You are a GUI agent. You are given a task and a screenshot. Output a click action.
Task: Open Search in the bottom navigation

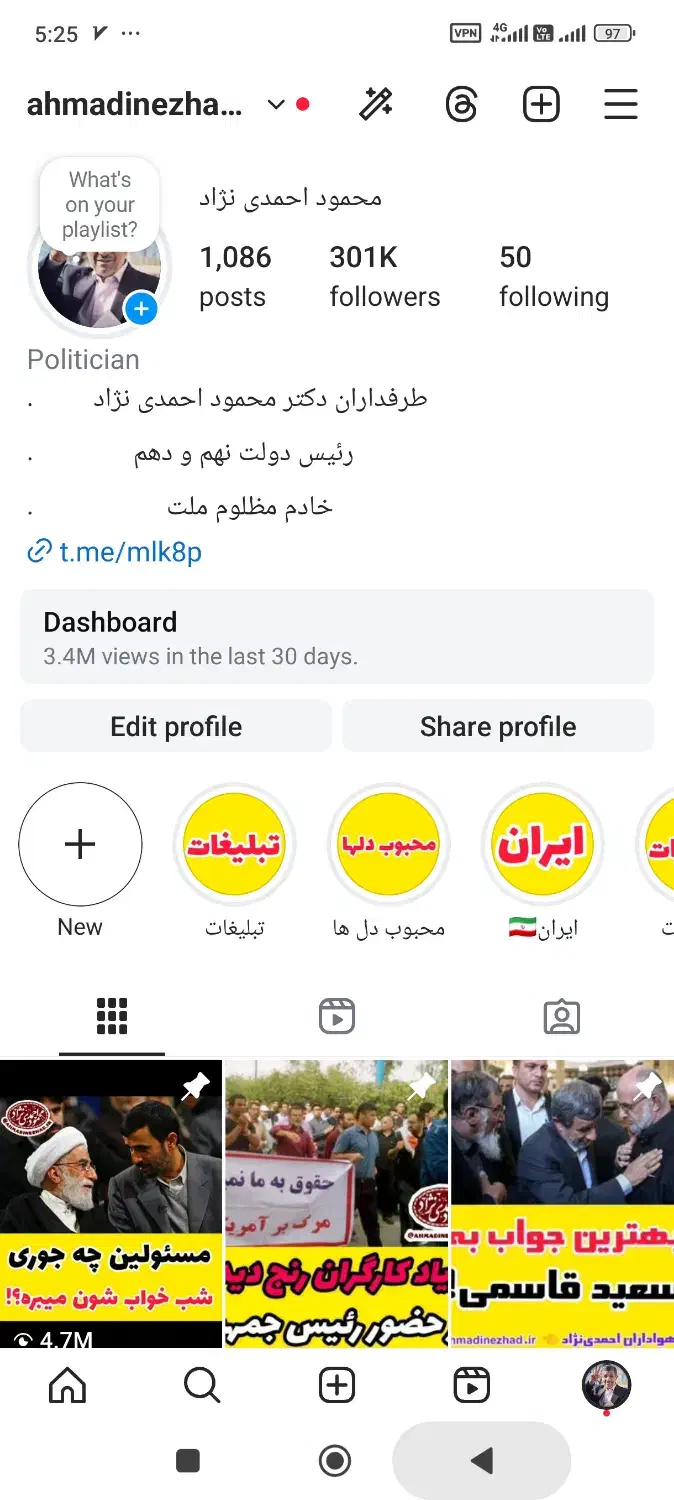click(x=202, y=1385)
